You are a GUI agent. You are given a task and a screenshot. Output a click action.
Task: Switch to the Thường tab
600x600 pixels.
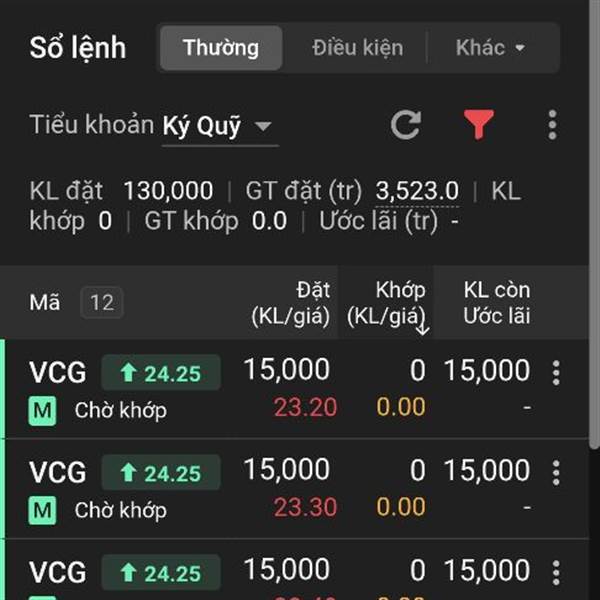[x=221, y=47]
